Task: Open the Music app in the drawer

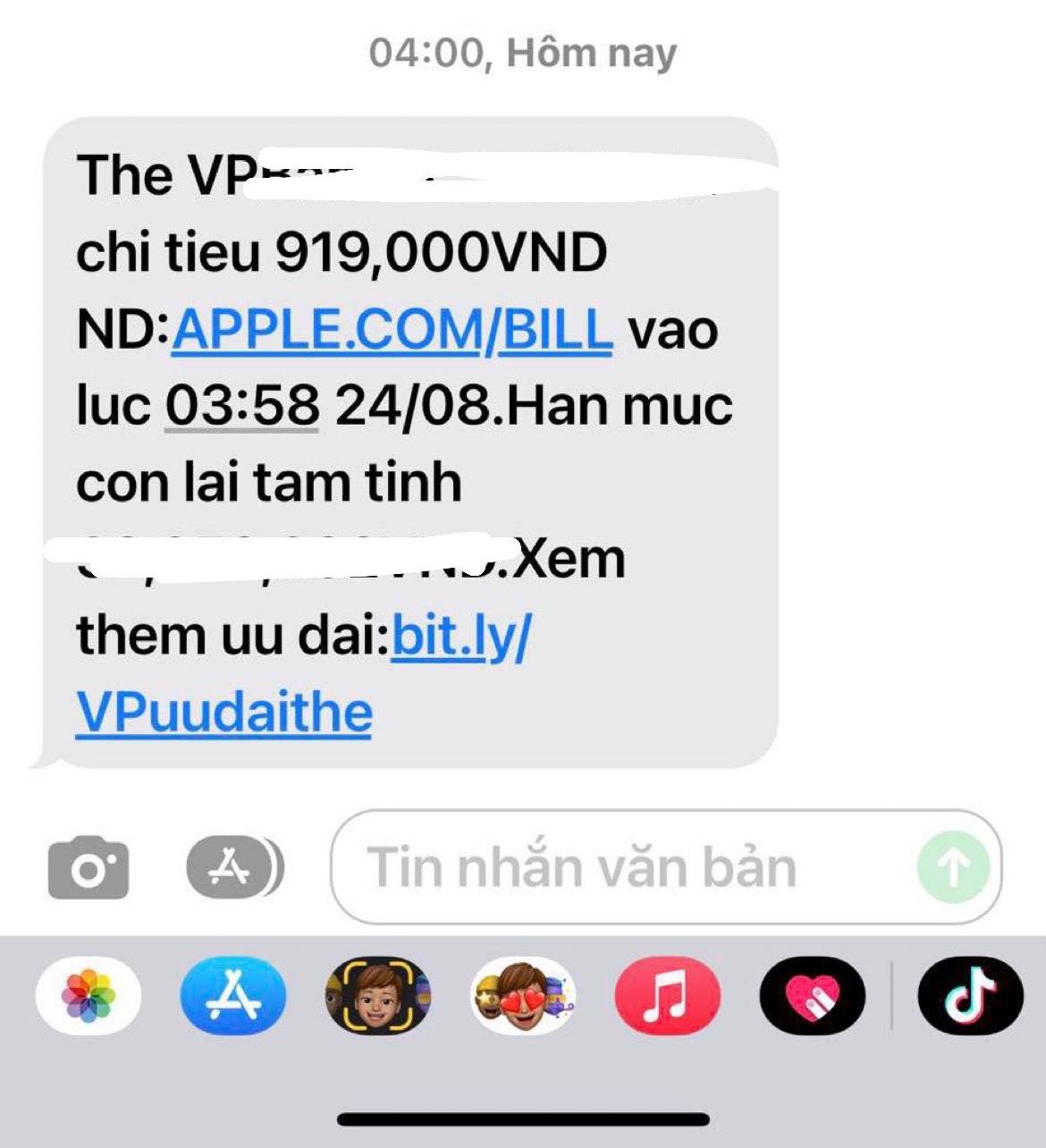Action: (x=668, y=997)
